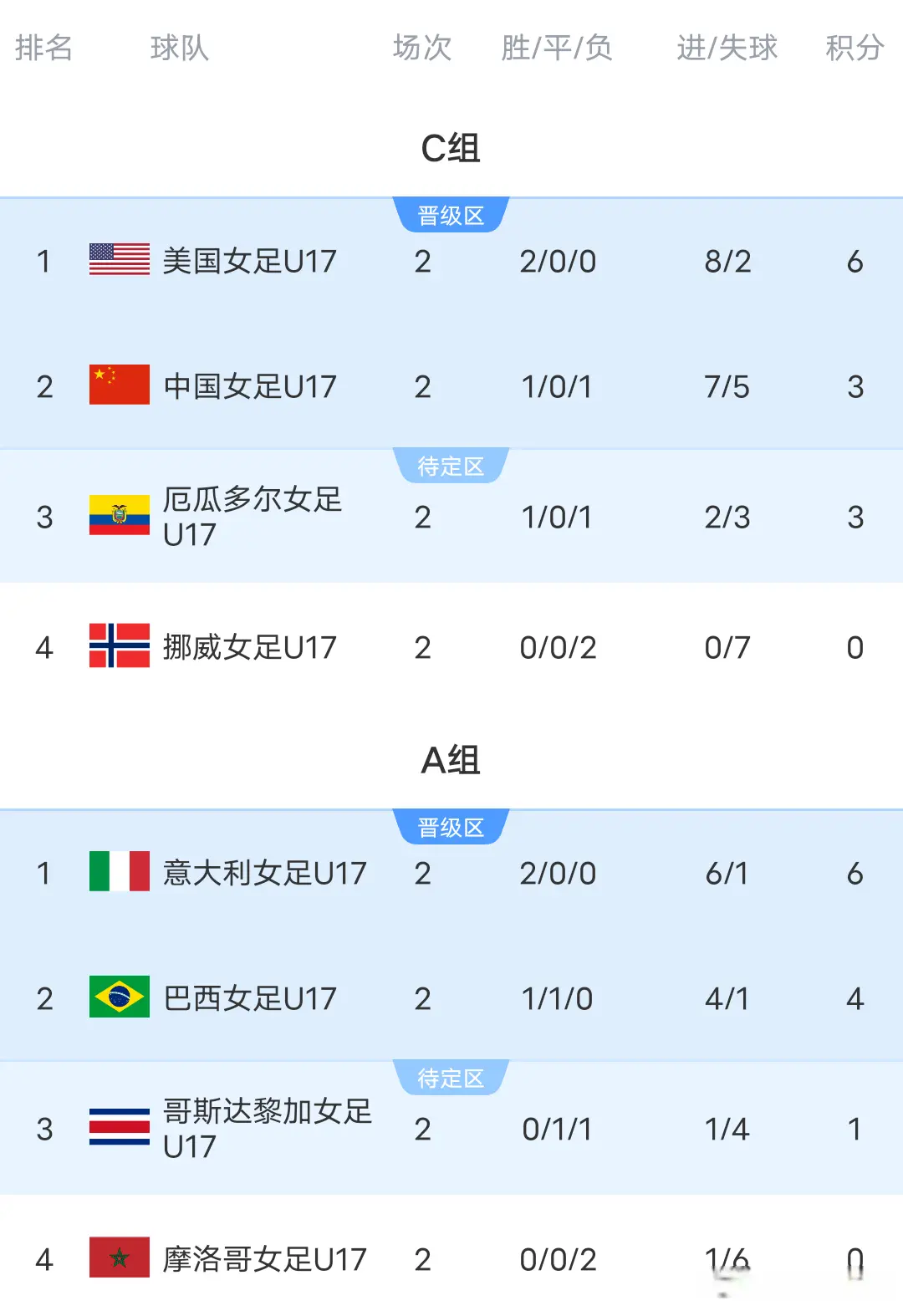Screen dimensions: 903x1316
Task: Click the 积分 column header
Action: point(853,48)
